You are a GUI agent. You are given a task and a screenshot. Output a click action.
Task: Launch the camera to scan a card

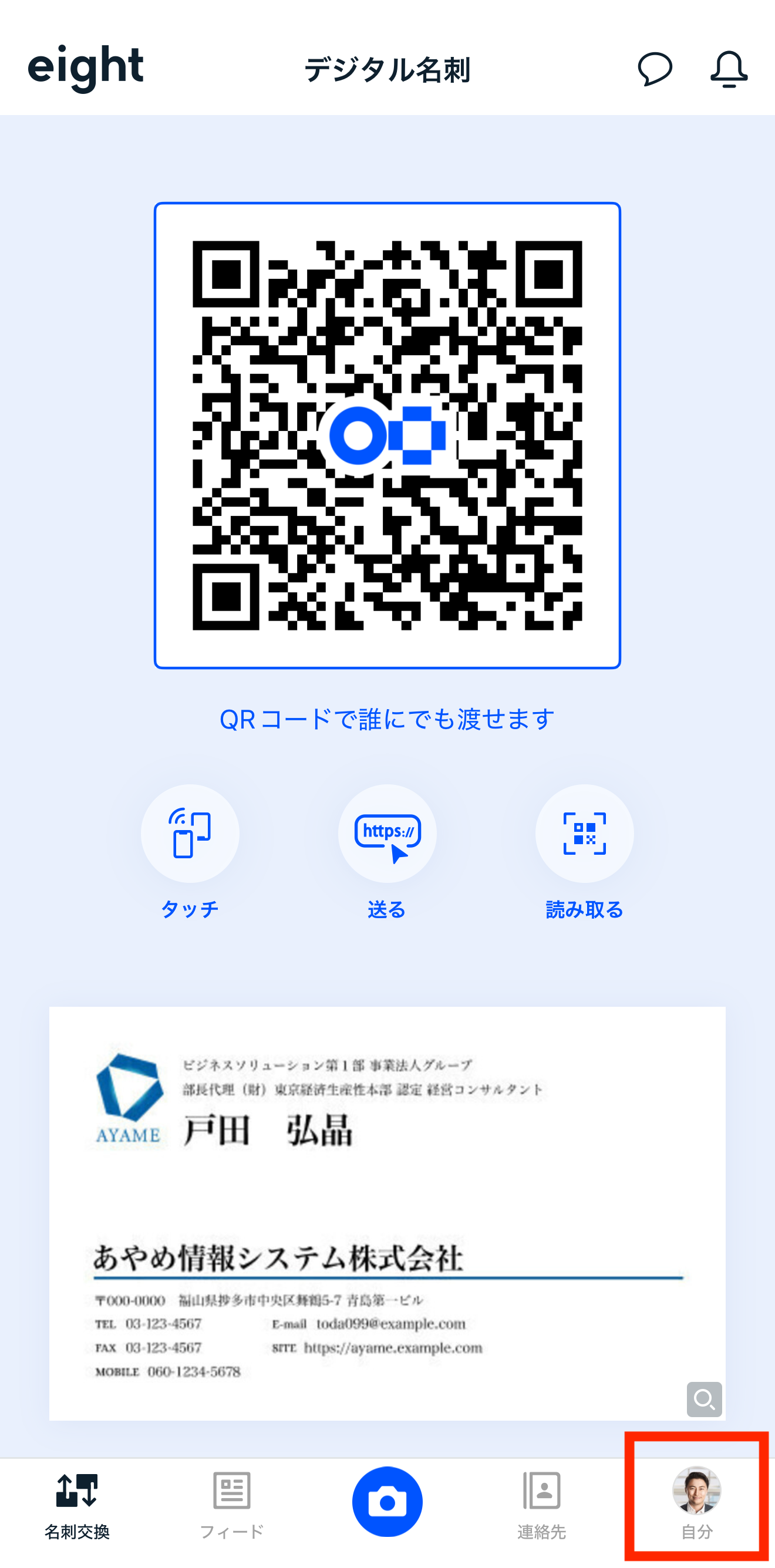(x=387, y=1501)
